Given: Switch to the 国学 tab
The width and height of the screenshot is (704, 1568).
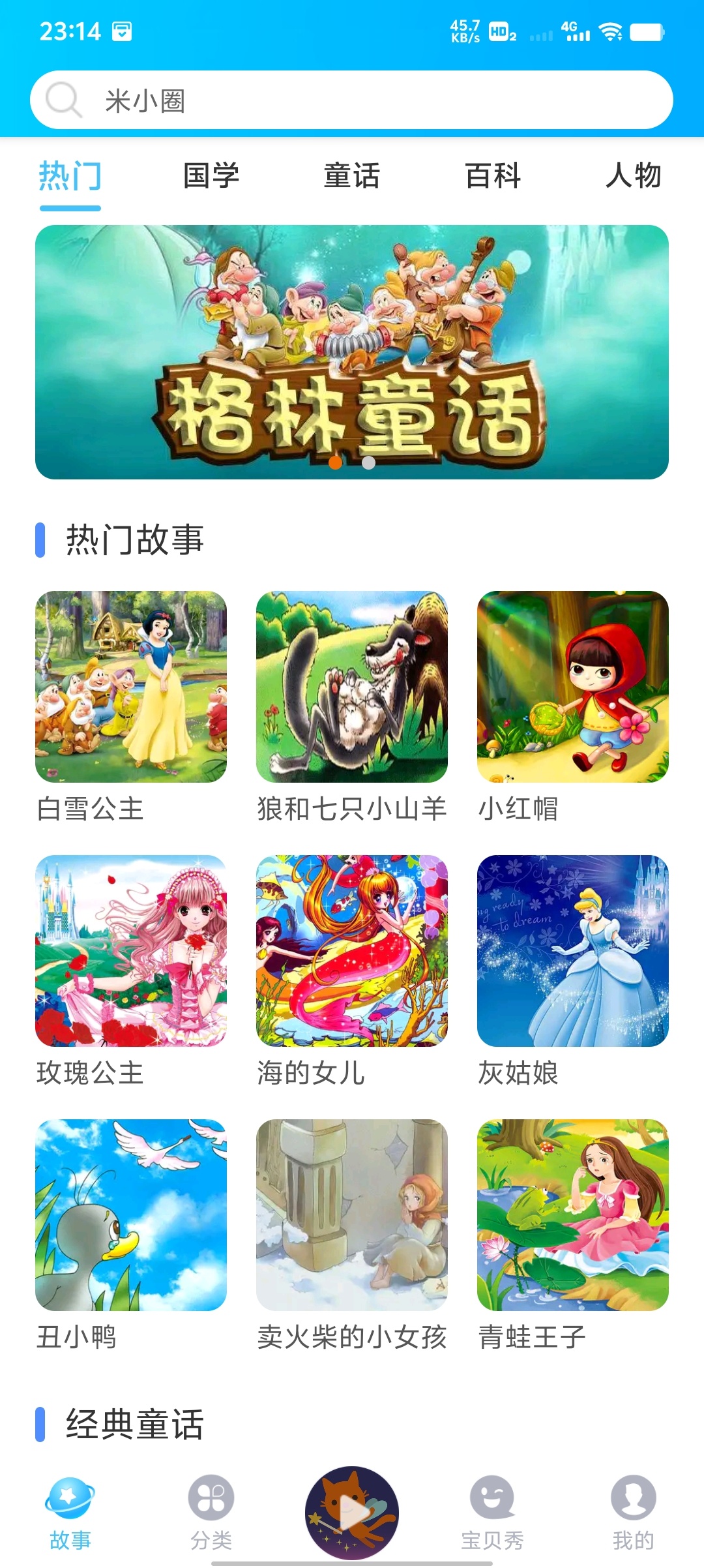Looking at the screenshot, I should point(211,175).
